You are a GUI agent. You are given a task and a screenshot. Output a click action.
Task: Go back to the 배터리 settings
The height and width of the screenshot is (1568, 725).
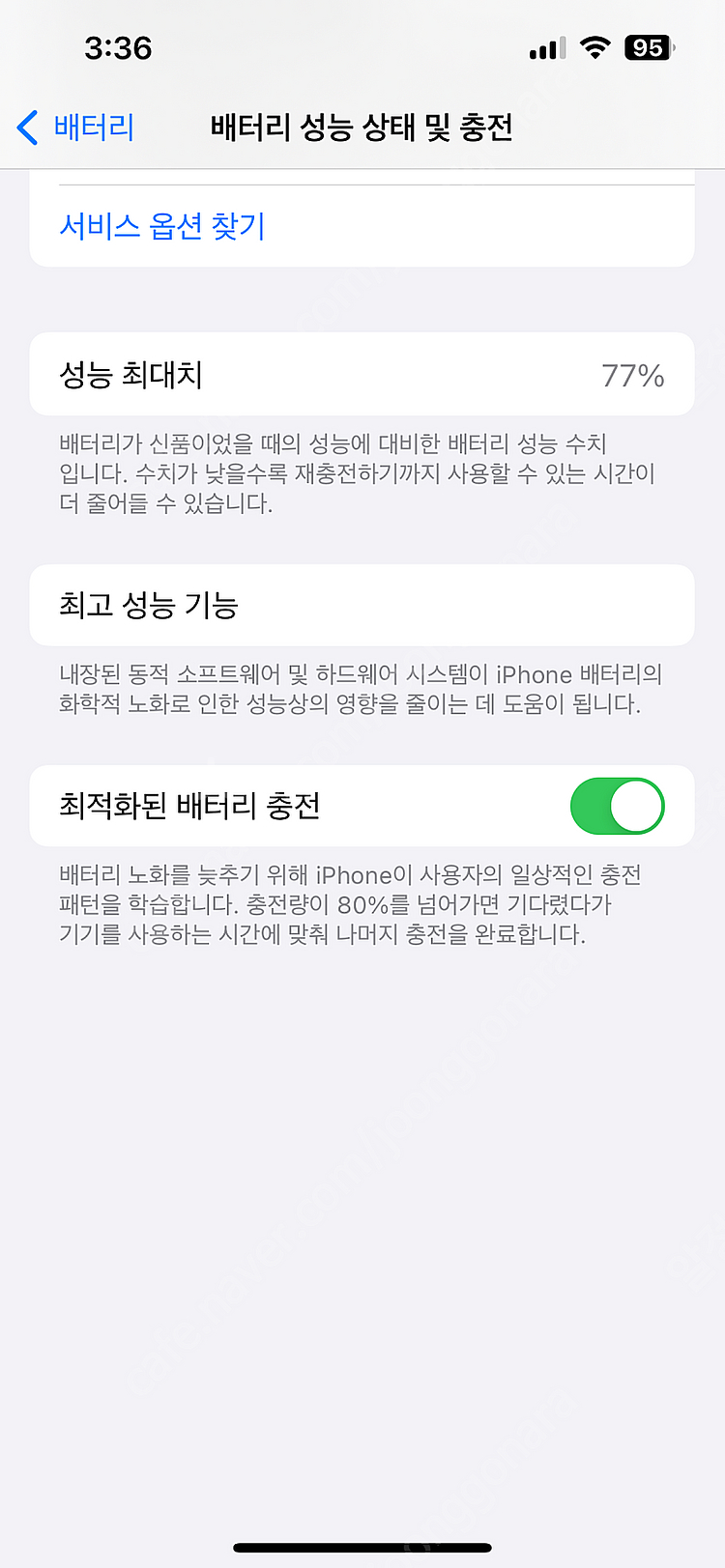[75, 128]
